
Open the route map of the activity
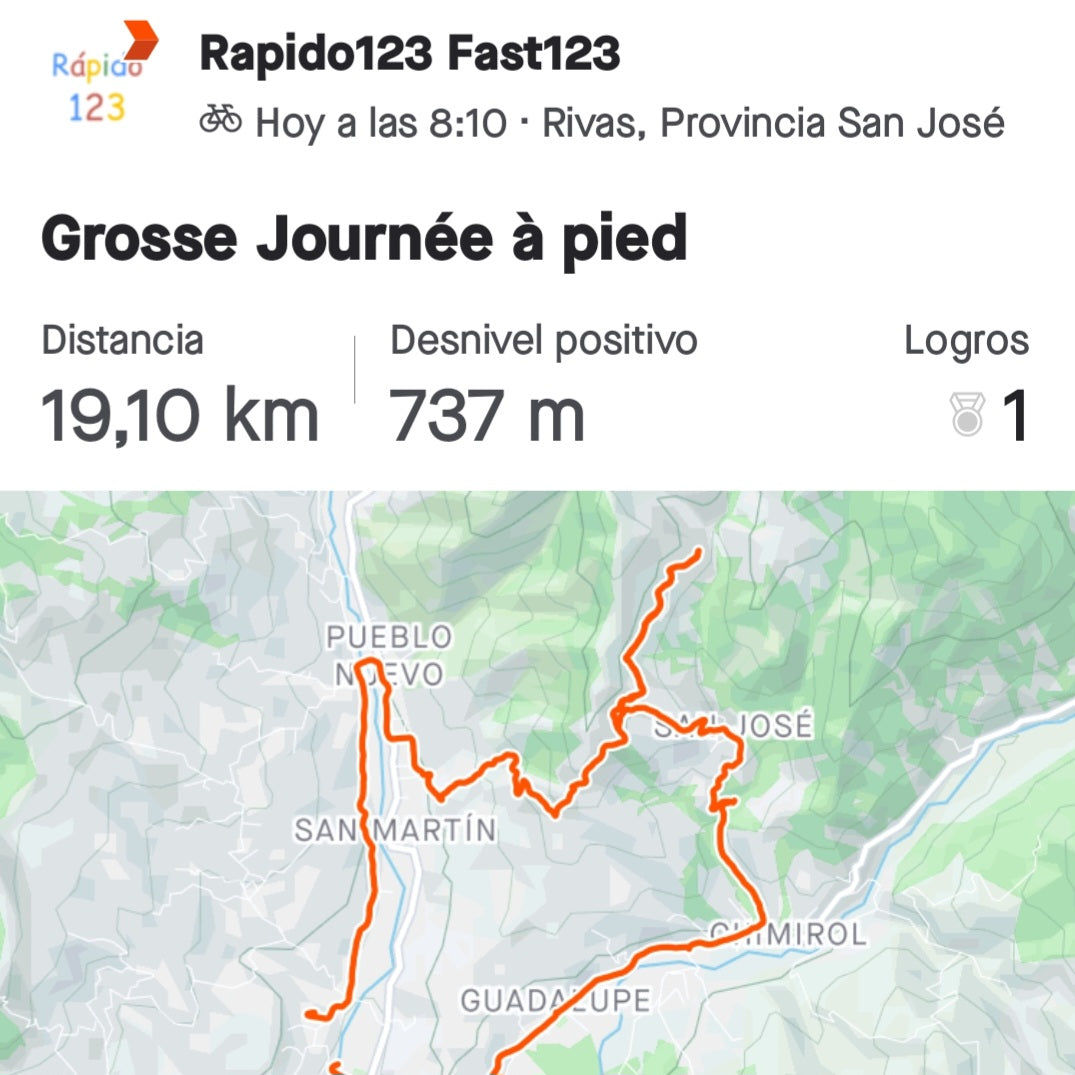537,800
